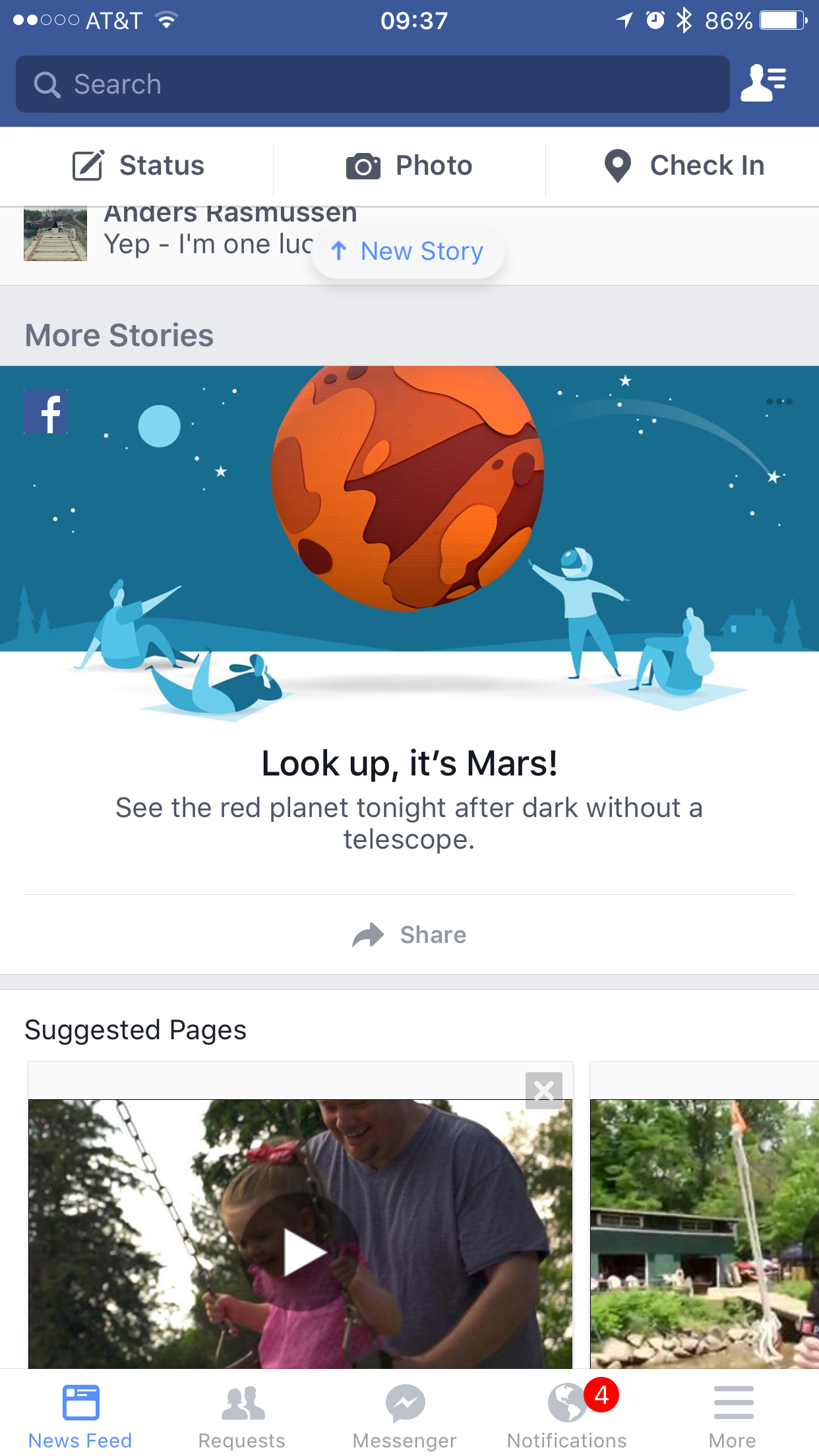Viewport: 819px width, 1456px height.
Task: Dismiss the first suggested page card
Action: 543,1091
